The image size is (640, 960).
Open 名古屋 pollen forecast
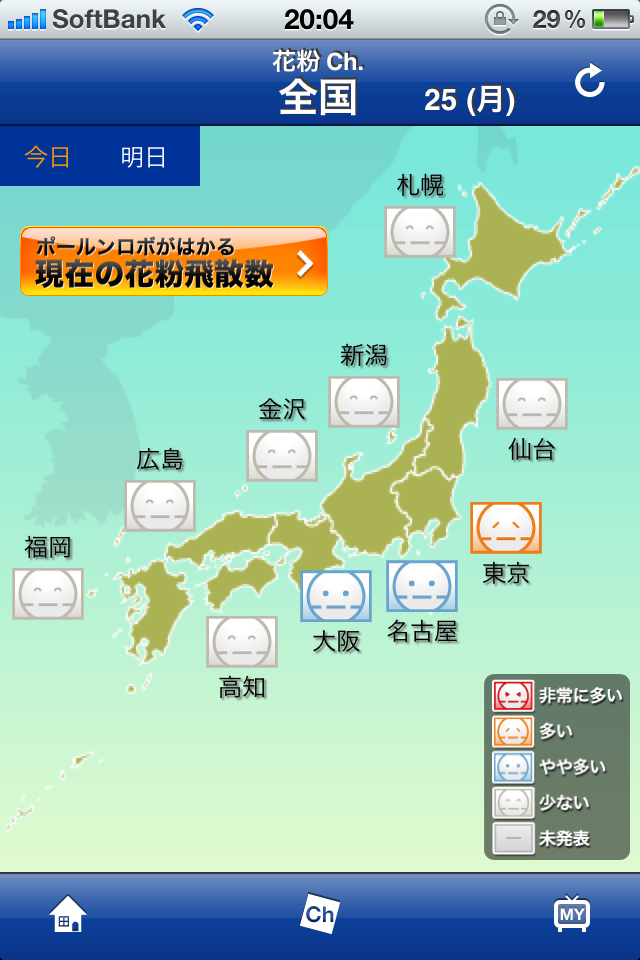[422, 586]
